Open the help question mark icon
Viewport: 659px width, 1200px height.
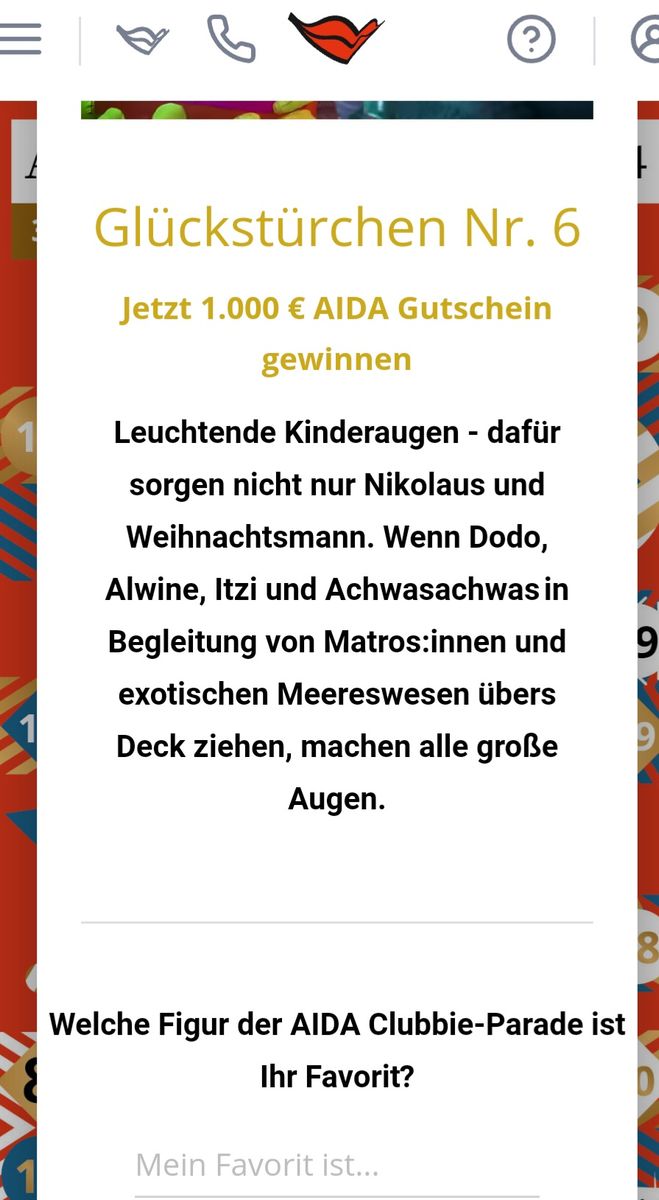click(x=531, y=40)
